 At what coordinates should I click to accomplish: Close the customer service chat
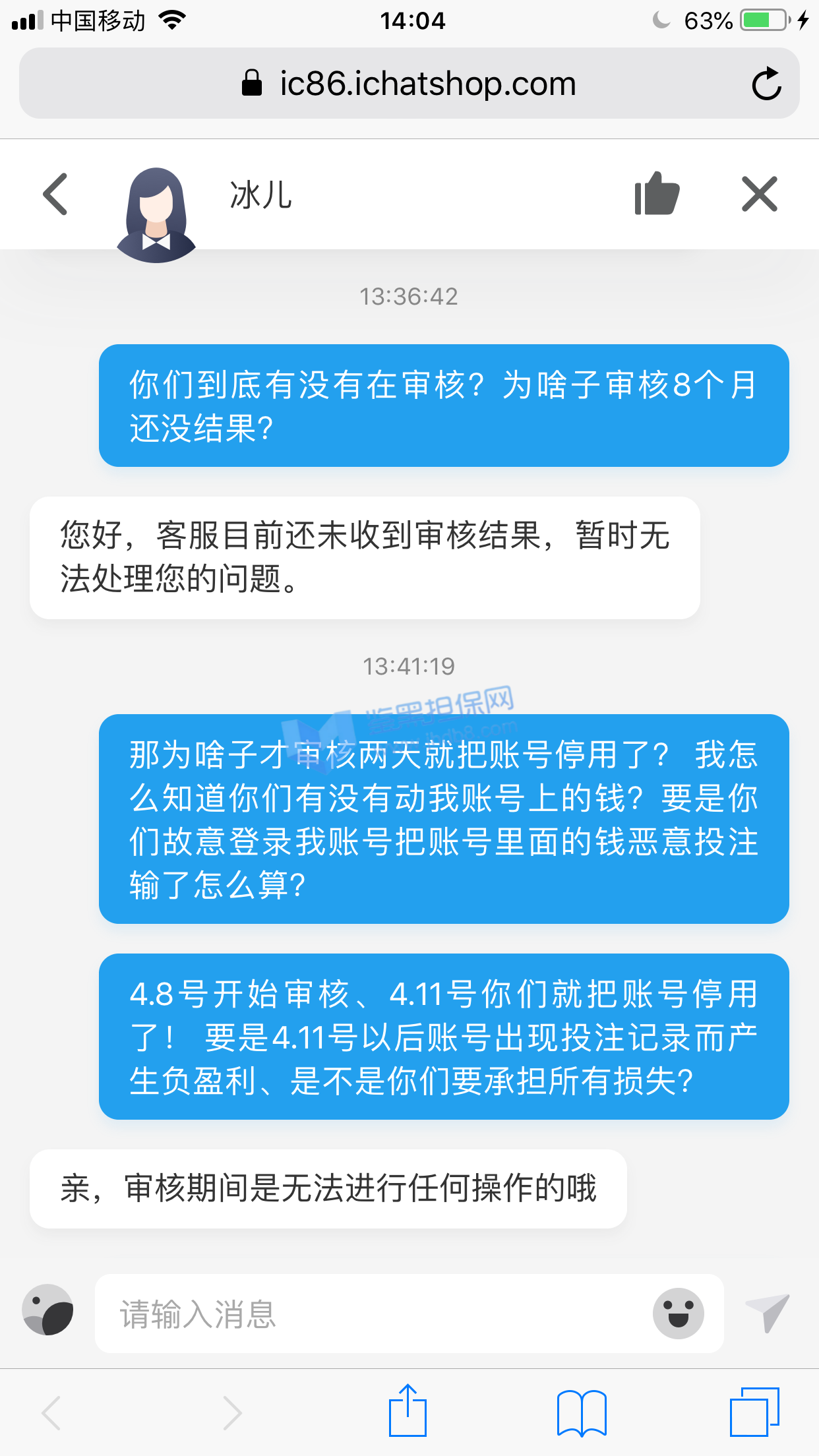pos(760,194)
